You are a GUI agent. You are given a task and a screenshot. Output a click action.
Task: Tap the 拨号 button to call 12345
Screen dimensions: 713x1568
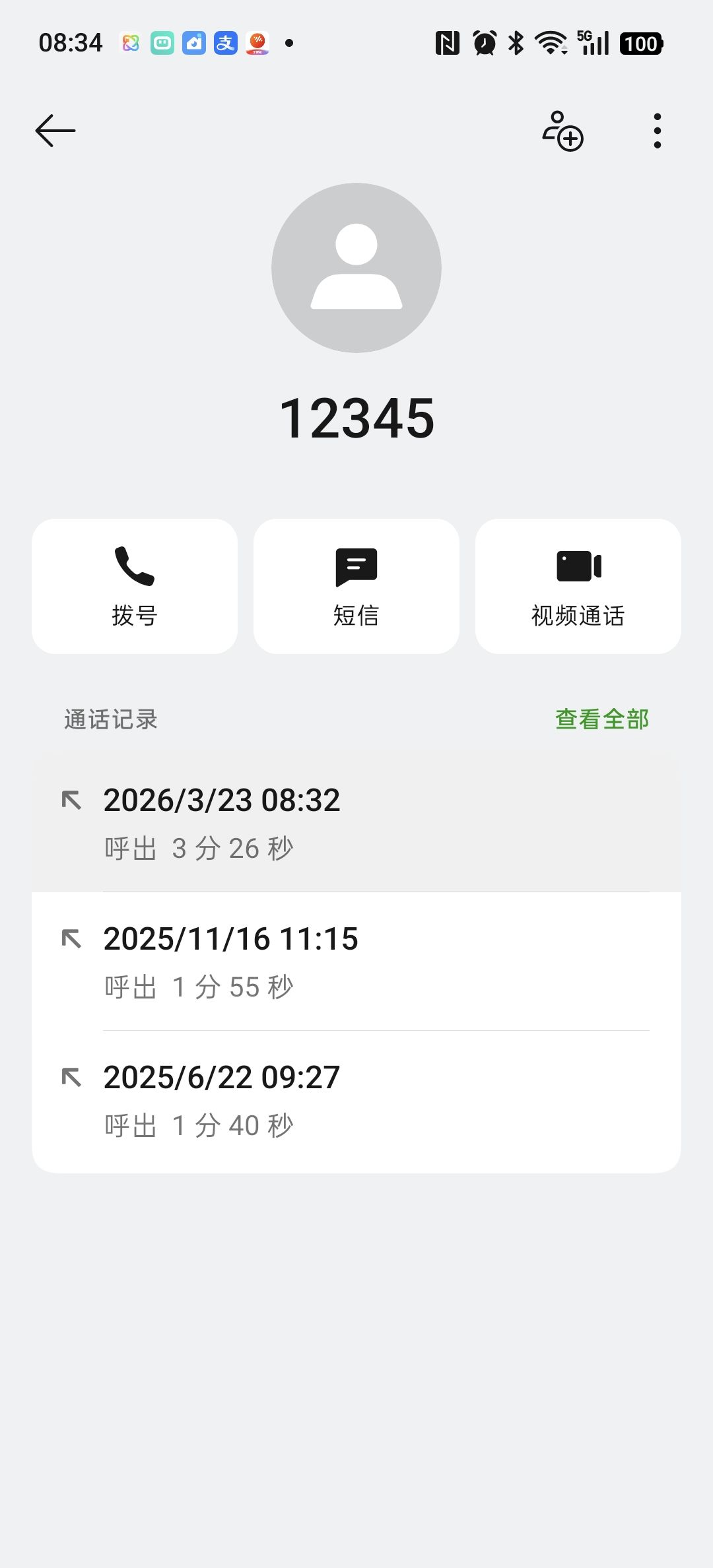pos(135,586)
